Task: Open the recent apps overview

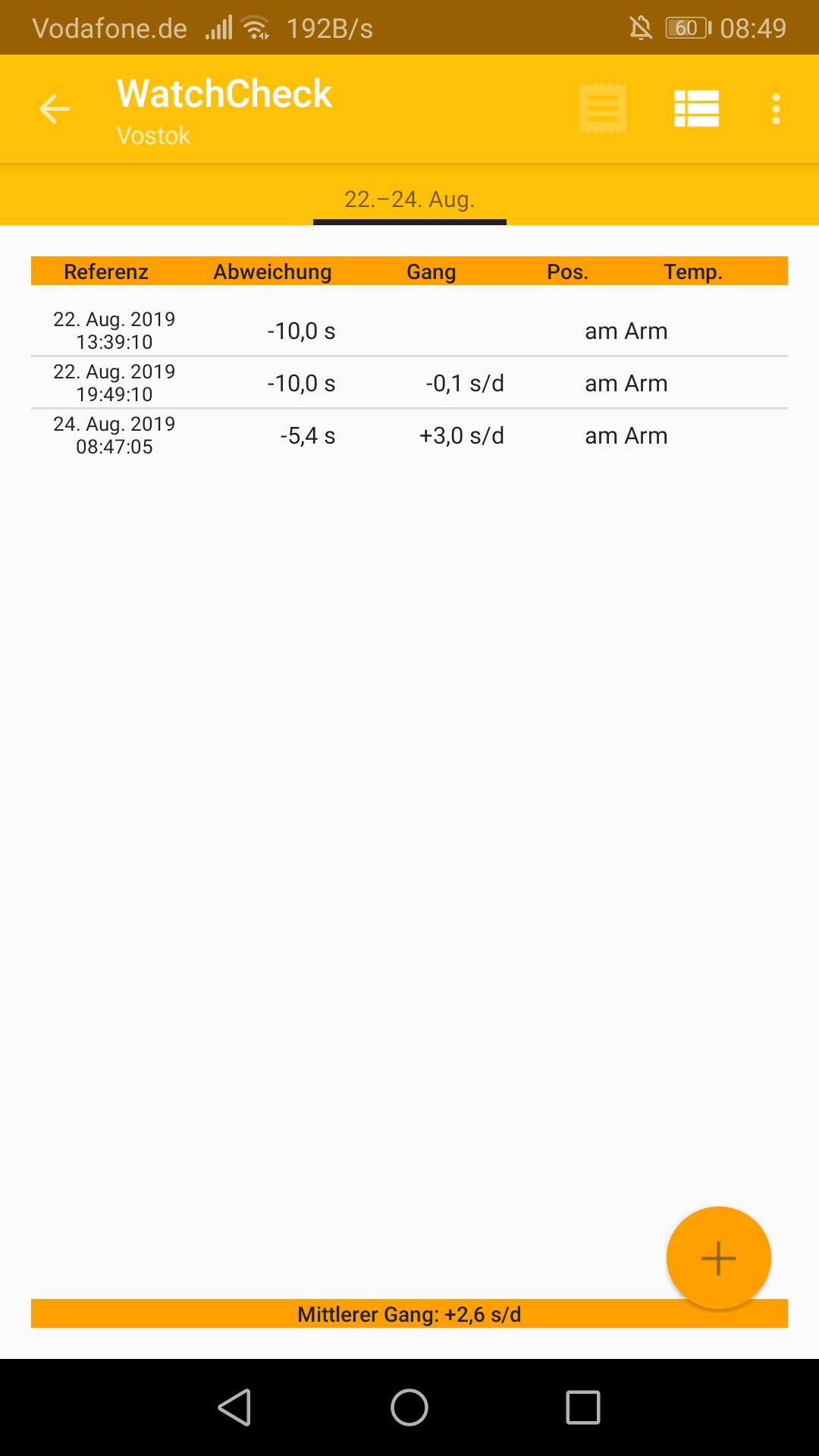Action: (583, 1407)
